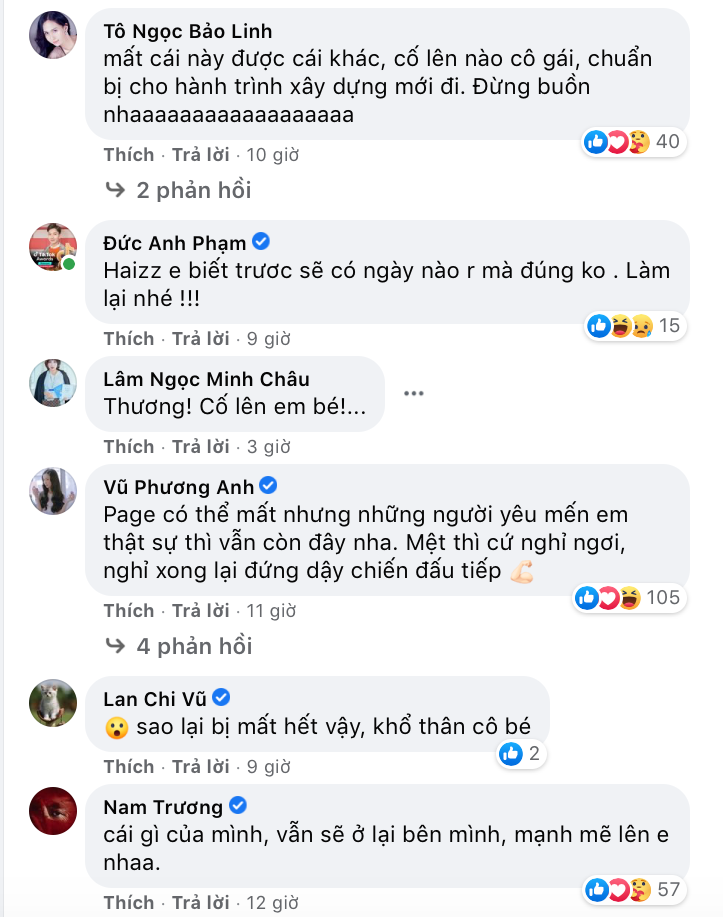Open Vũ Phương Anh's profile name
This screenshot has width=723, height=917.
point(178,486)
